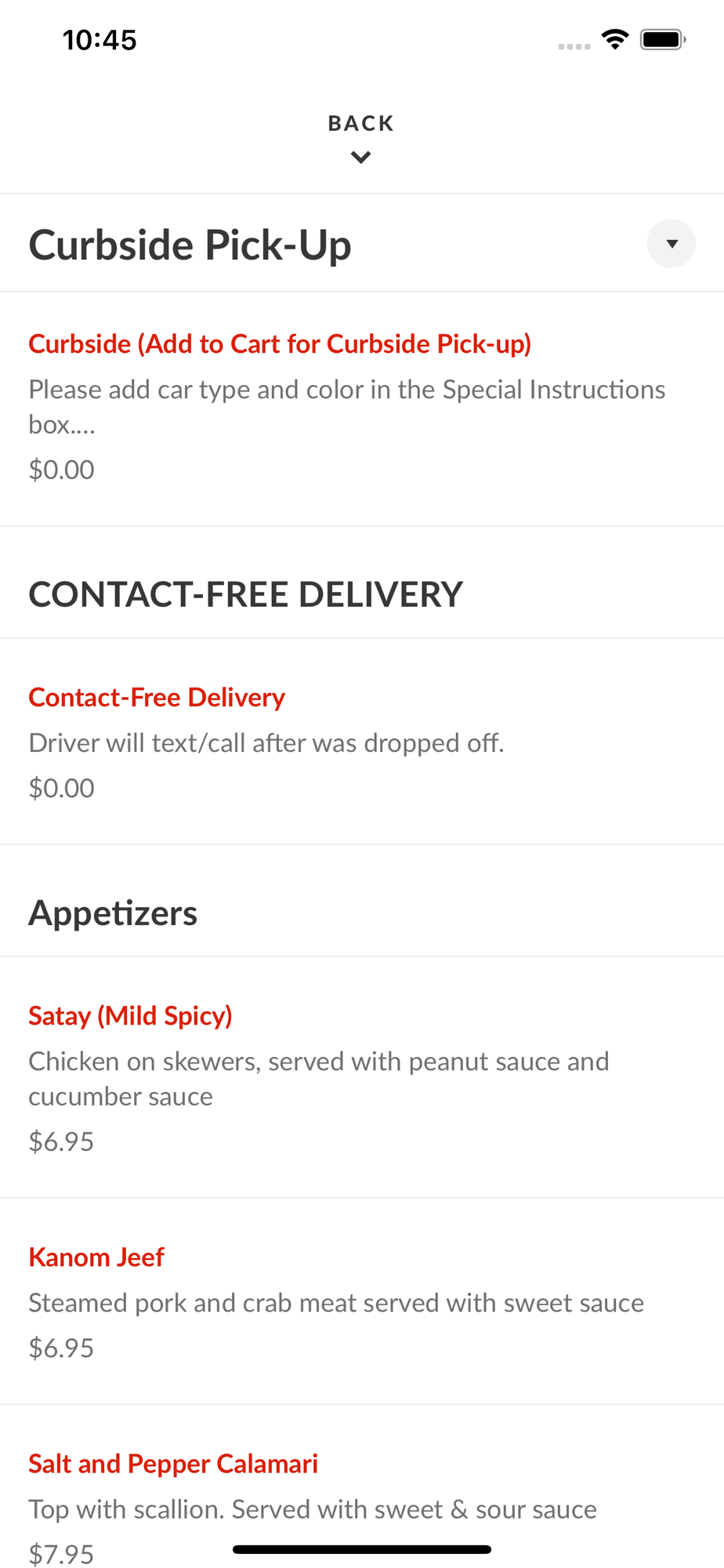The image size is (724, 1568).
Task: Choose the Contact-Free Delivery item
Action: [x=157, y=698]
